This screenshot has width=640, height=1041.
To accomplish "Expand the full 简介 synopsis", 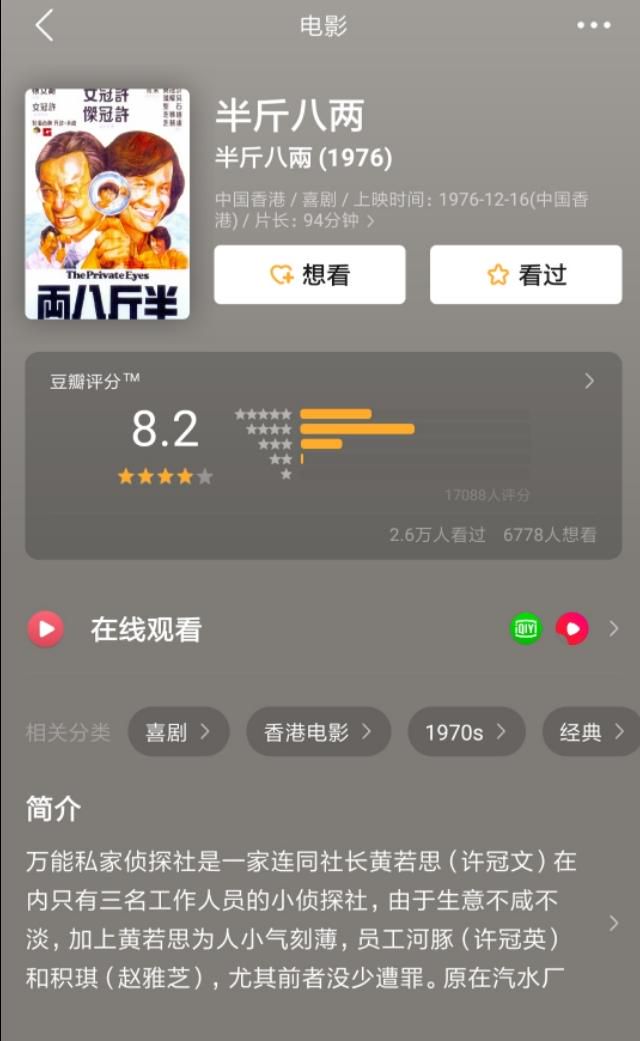I will point(614,923).
